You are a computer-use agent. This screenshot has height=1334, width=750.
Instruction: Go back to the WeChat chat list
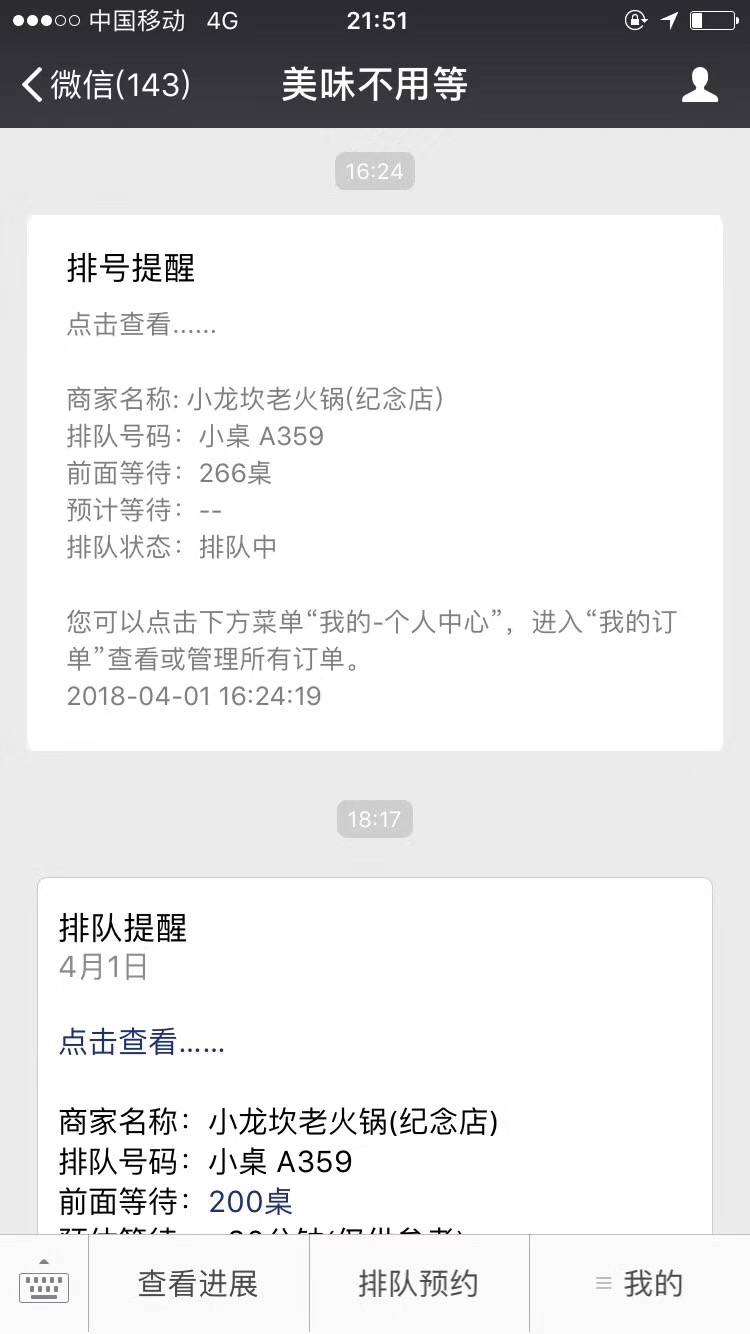click(105, 85)
